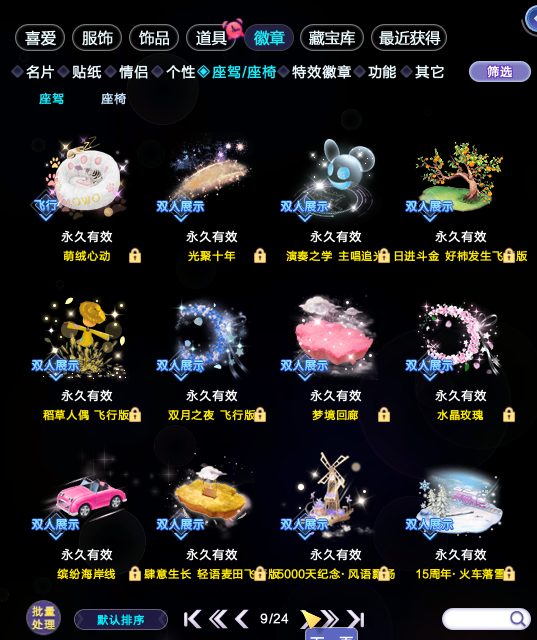This screenshot has width=537, height=640.
Task: Jump to the last page
Action: [355, 619]
